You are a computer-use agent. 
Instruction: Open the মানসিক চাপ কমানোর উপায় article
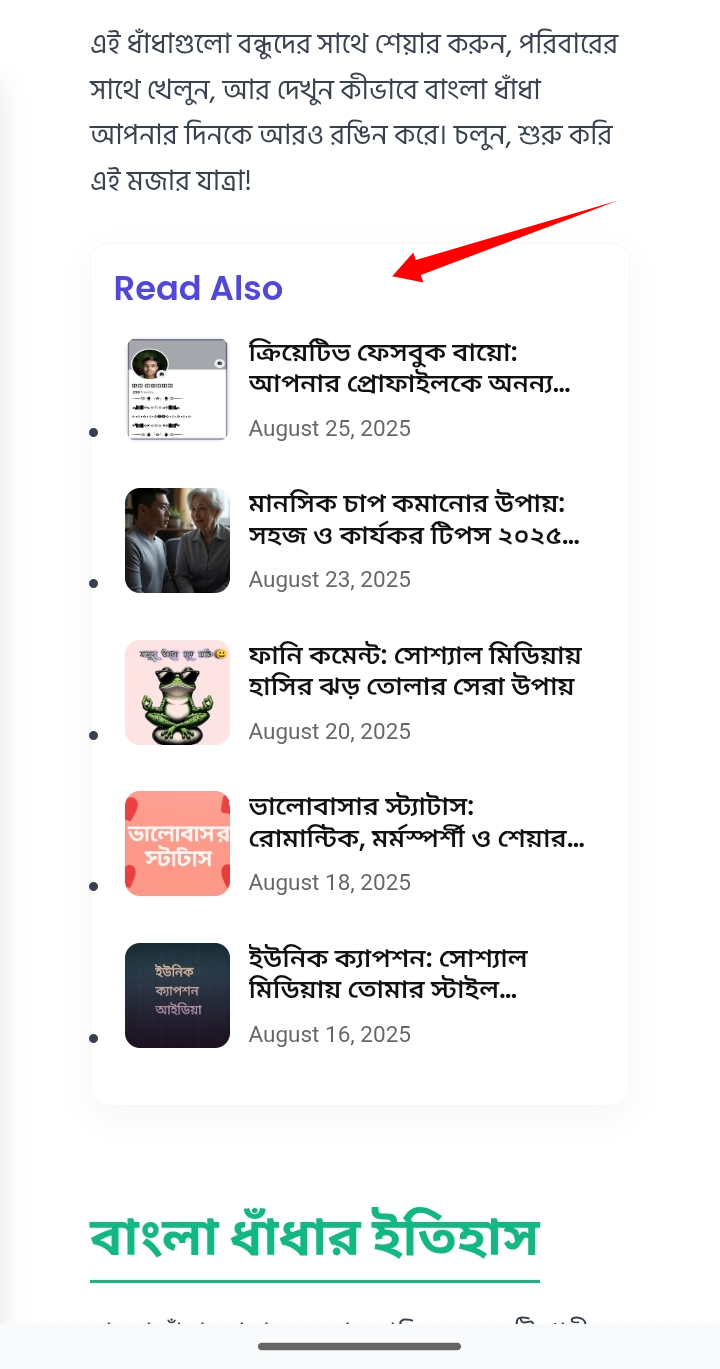pos(414,519)
